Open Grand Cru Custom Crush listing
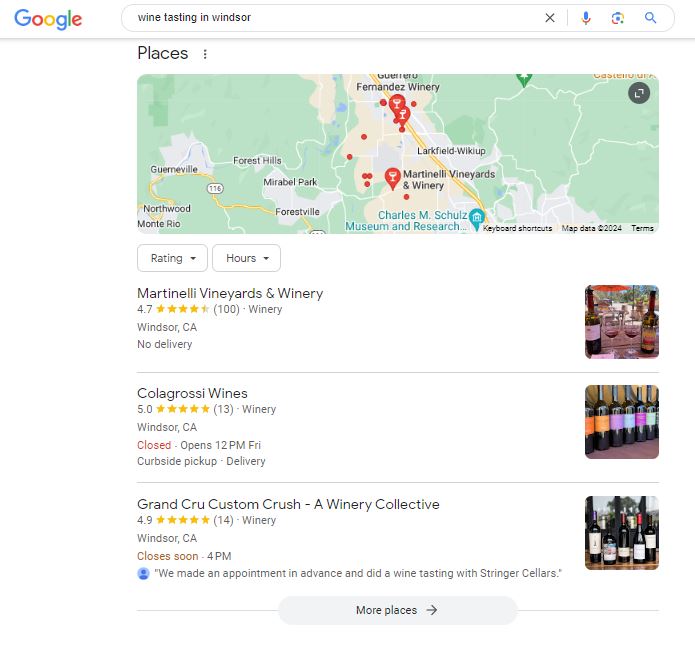This screenshot has height=648, width=695. [x=288, y=504]
